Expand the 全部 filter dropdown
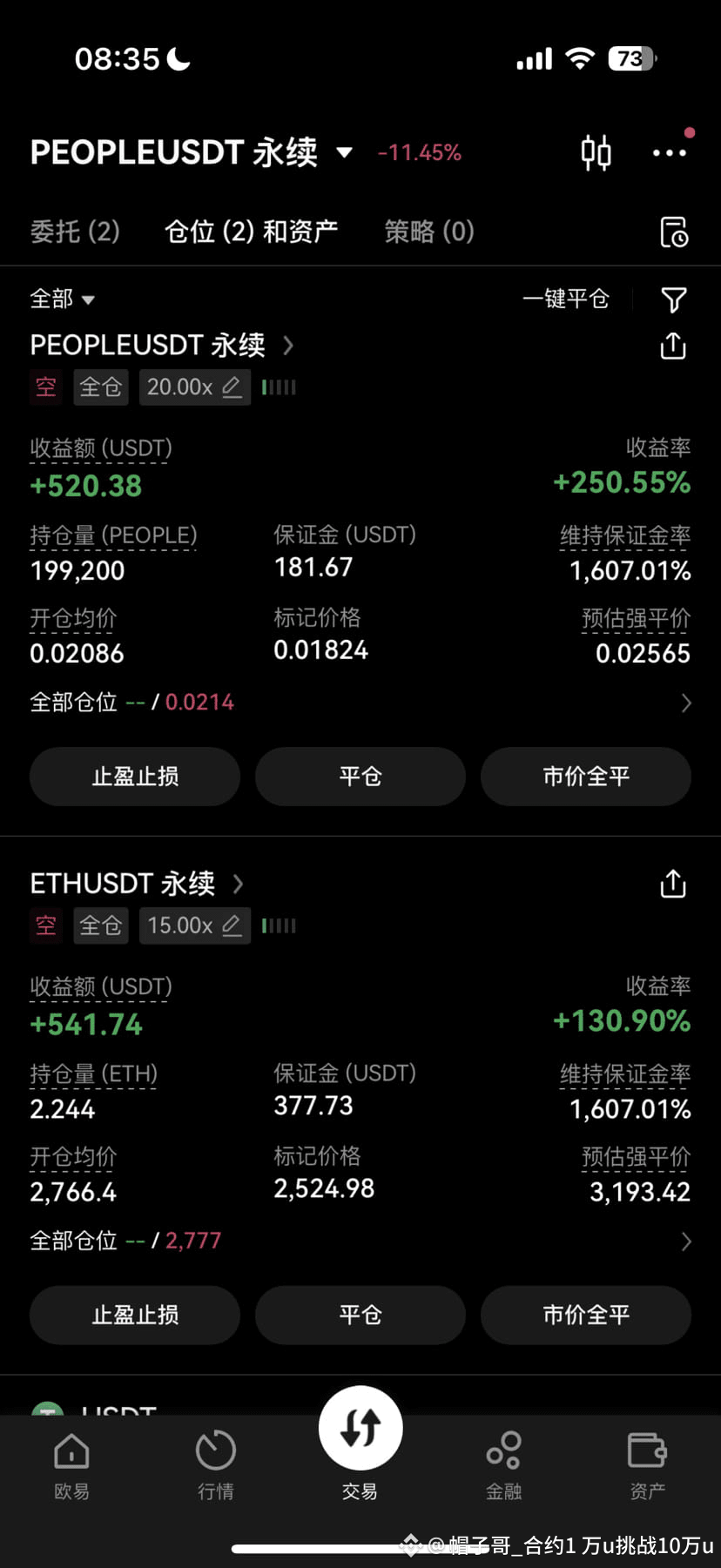The height and width of the screenshot is (1568, 721). click(63, 299)
